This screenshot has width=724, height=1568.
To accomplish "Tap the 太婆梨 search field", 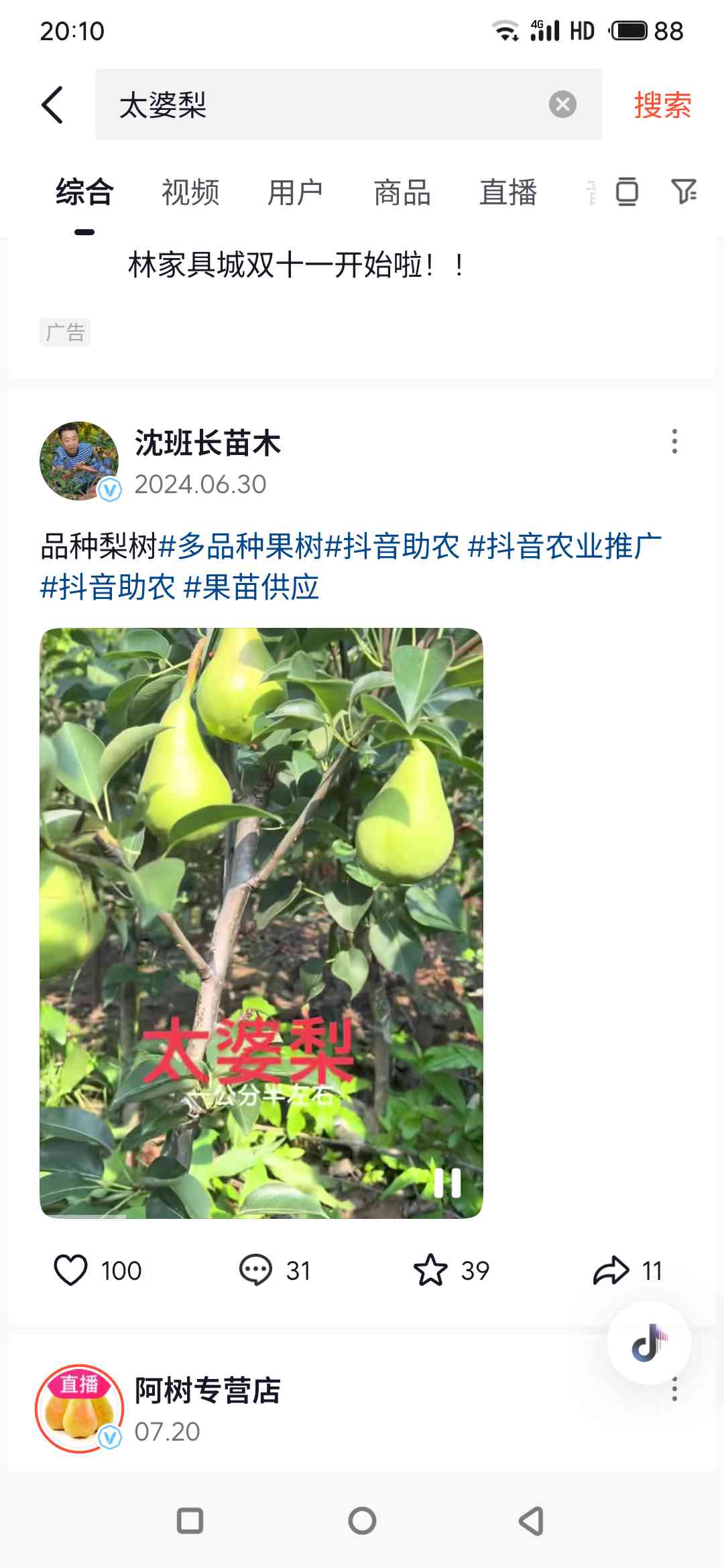I will point(322,105).
